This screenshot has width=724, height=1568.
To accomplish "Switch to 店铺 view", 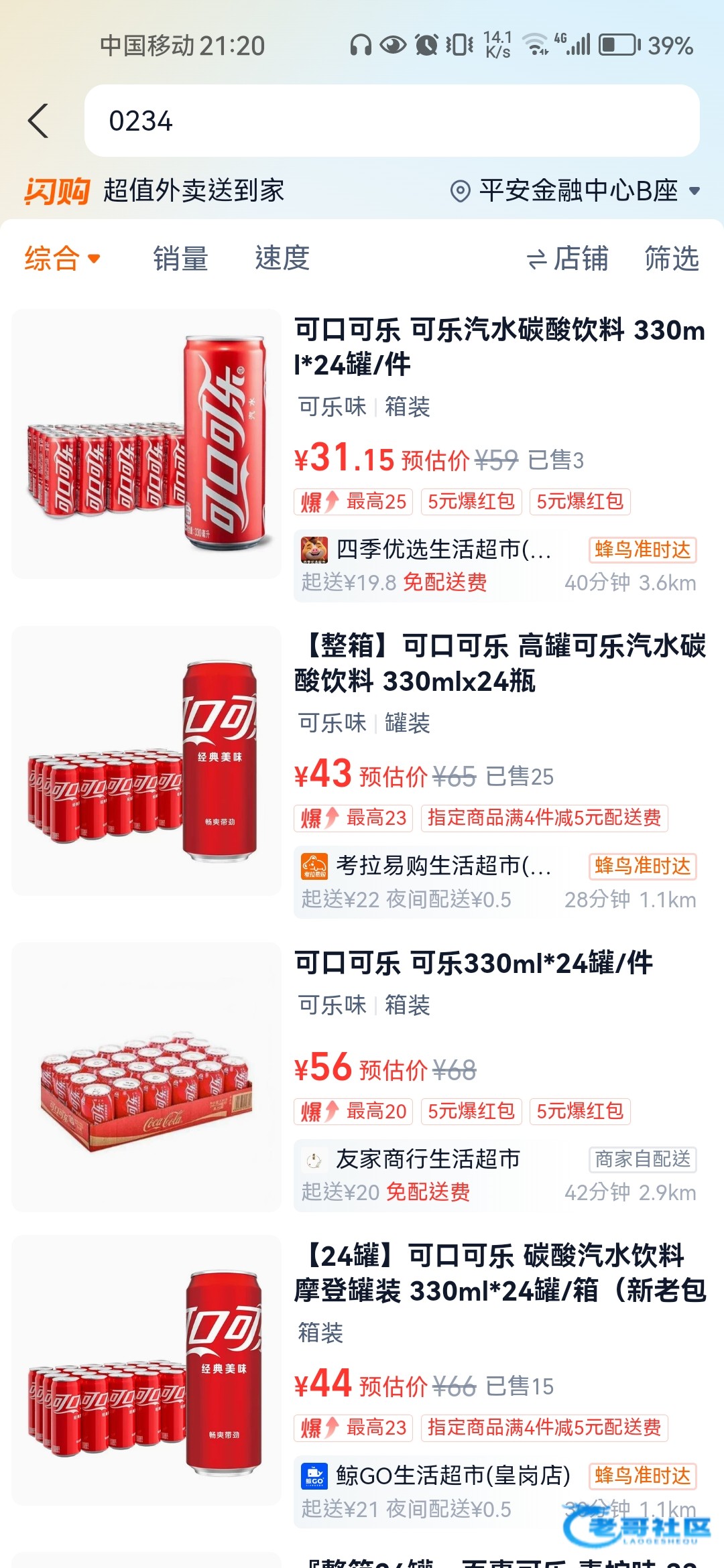I will pos(568,259).
